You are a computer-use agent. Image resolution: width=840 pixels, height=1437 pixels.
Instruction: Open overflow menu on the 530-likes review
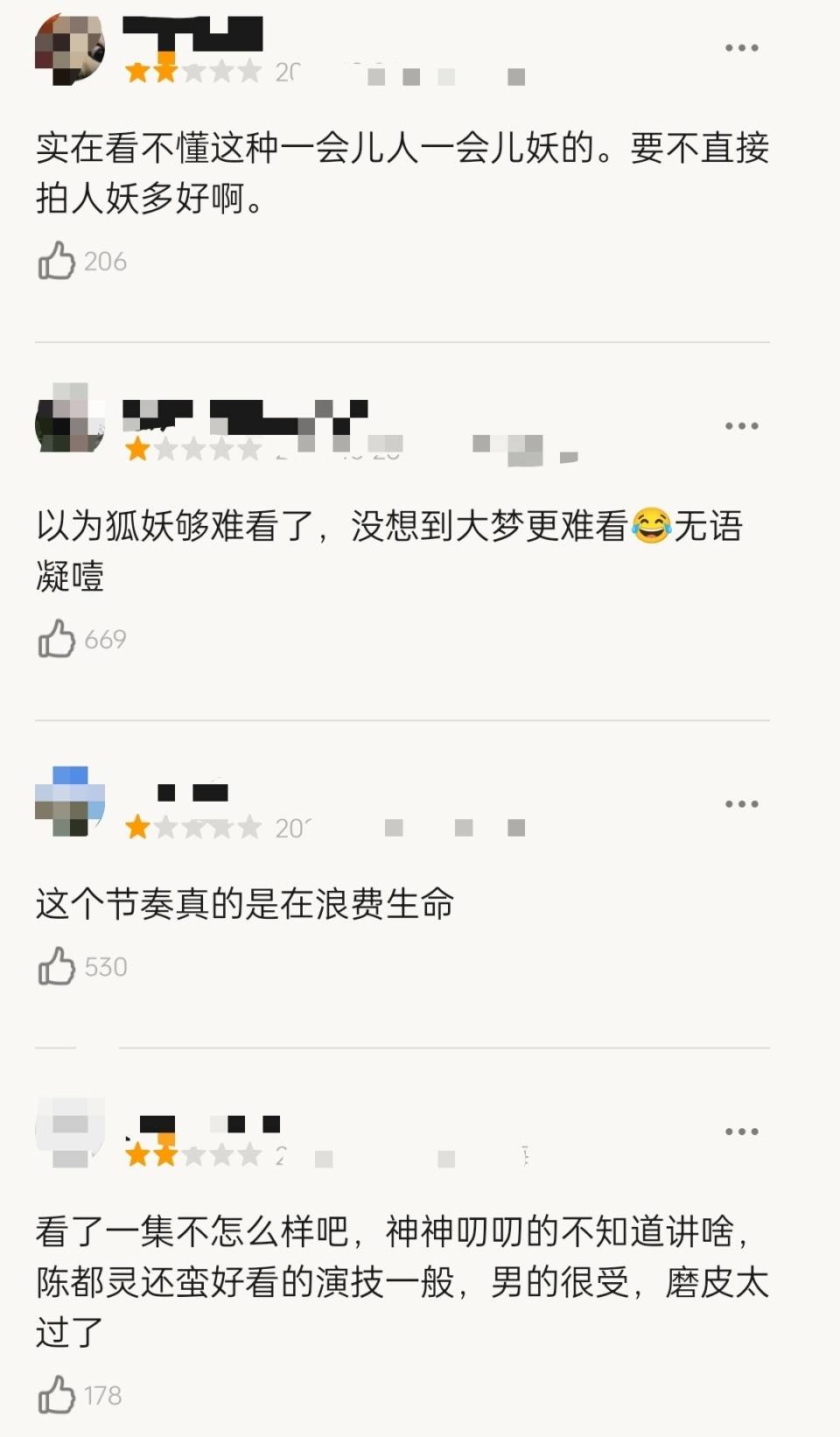741,804
